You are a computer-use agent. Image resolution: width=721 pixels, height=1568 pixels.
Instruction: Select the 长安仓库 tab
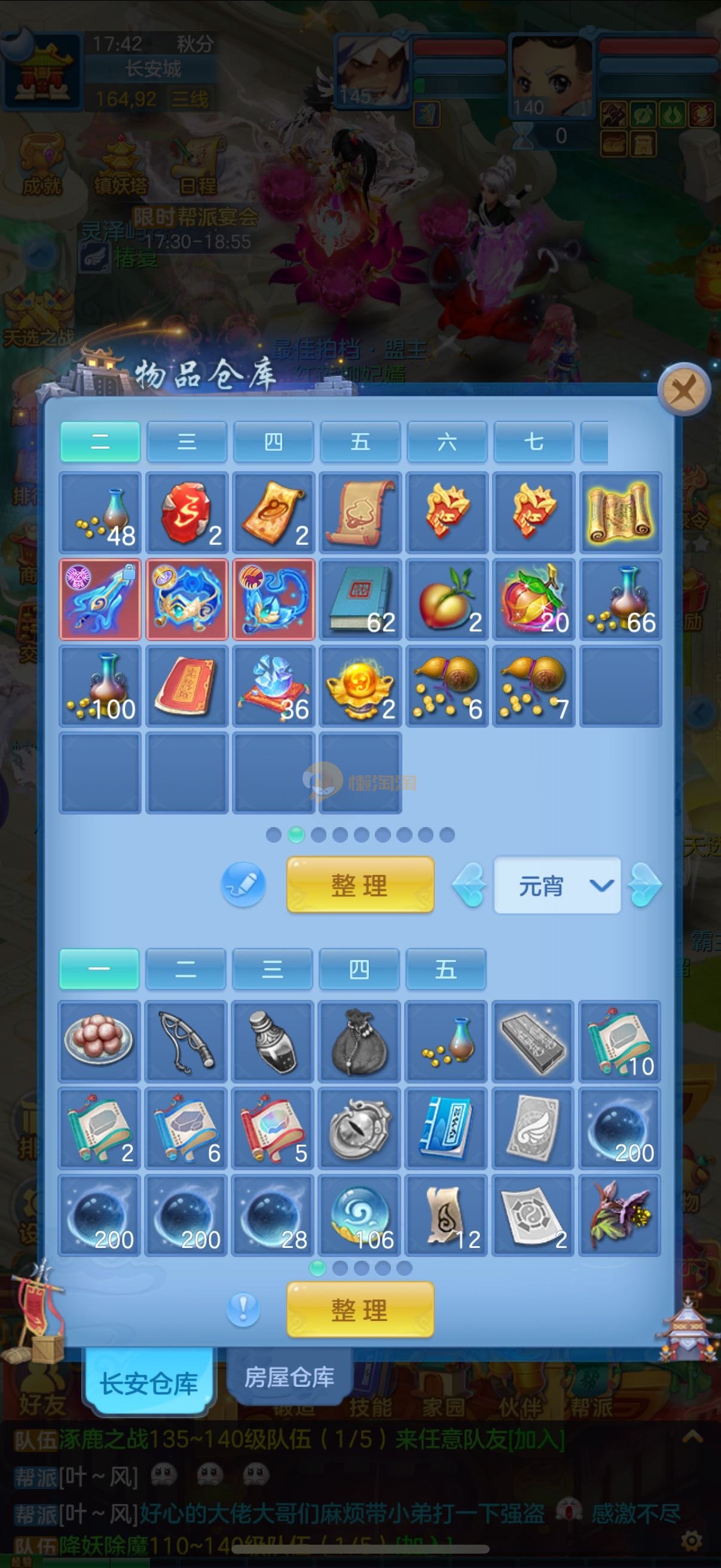click(x=149, y=1383)
